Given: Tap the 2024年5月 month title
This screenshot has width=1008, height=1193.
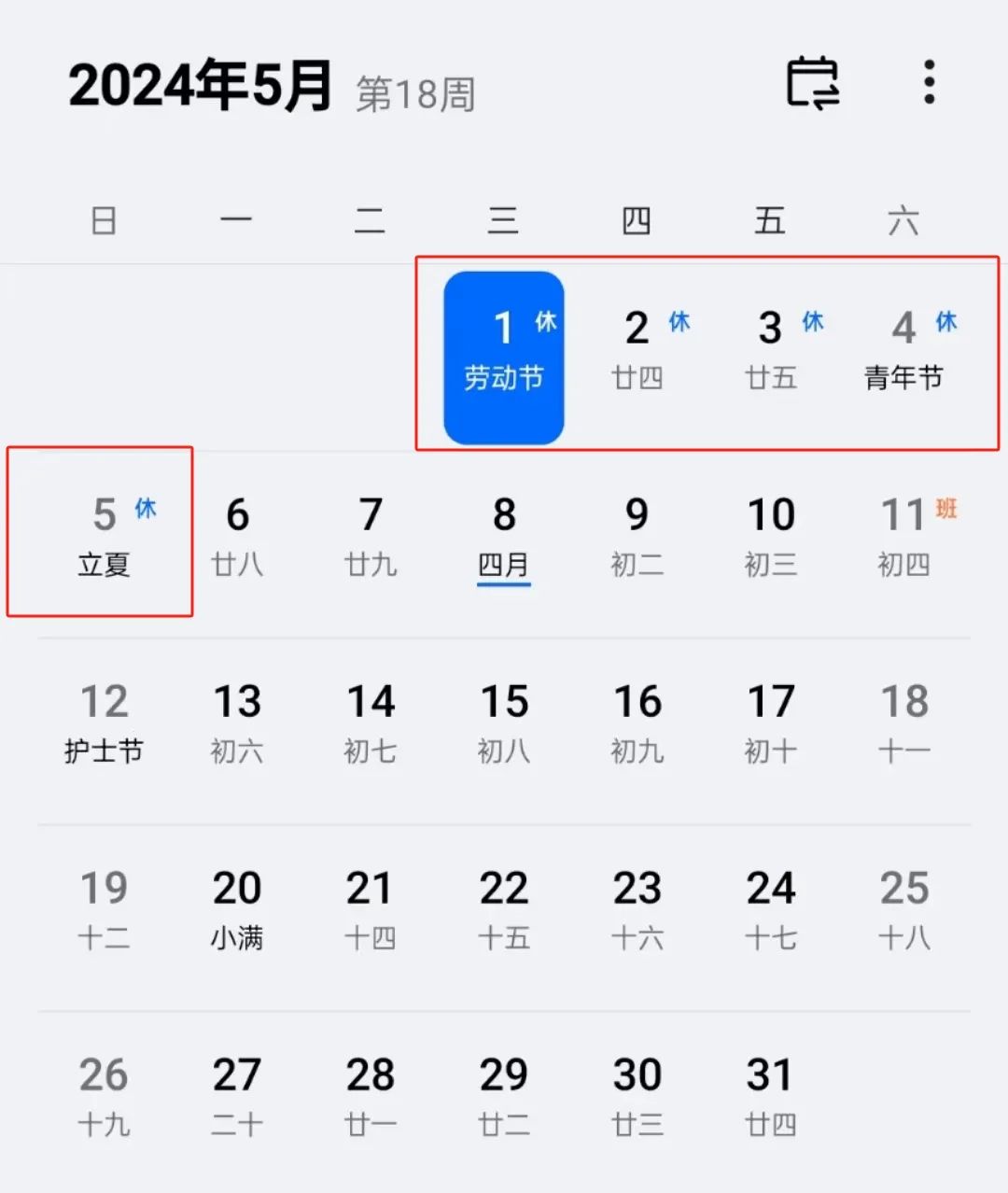Looking at the screenshot, I should (x=200, y=86).
